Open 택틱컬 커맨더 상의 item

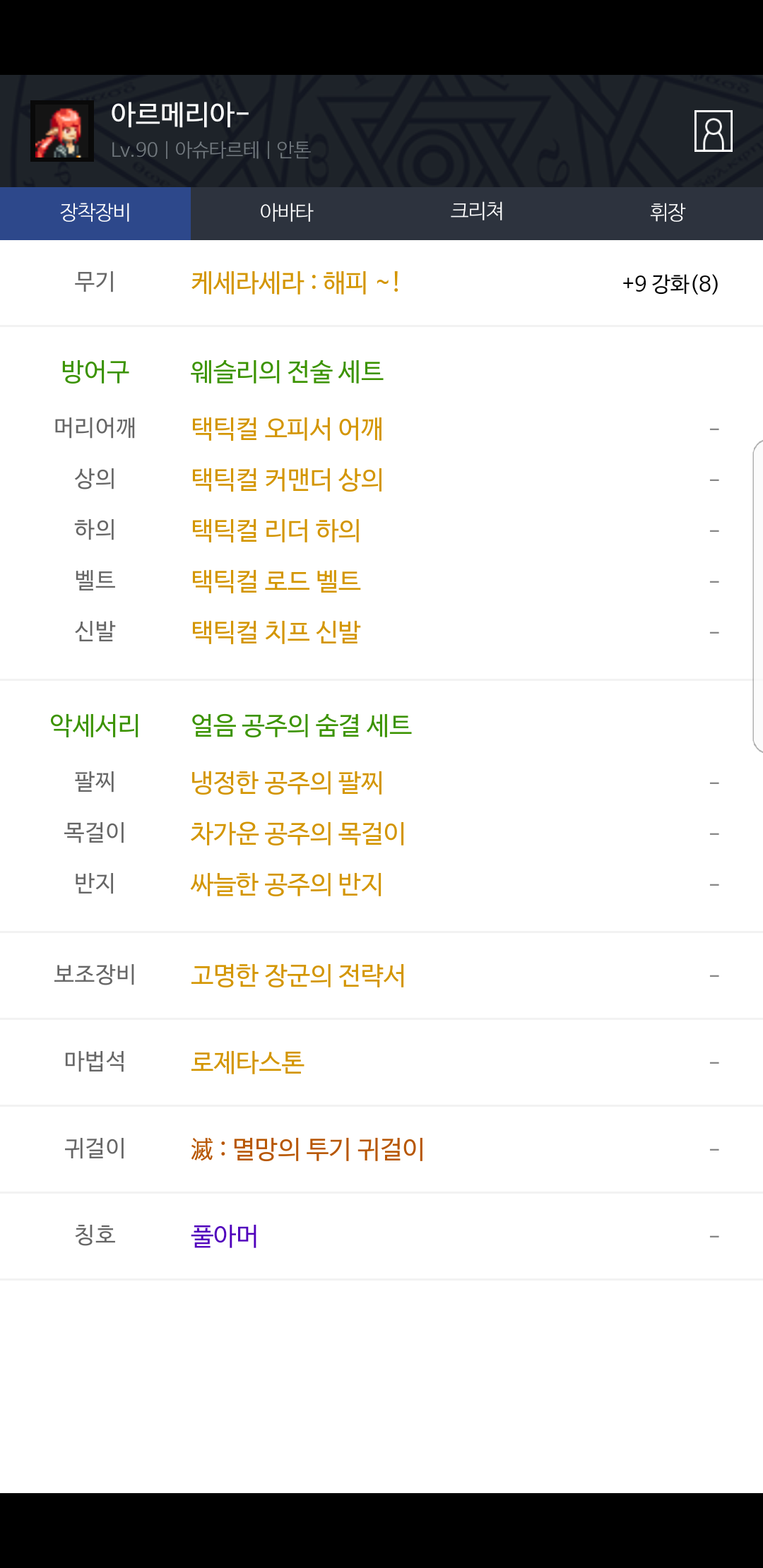point(287,480)
